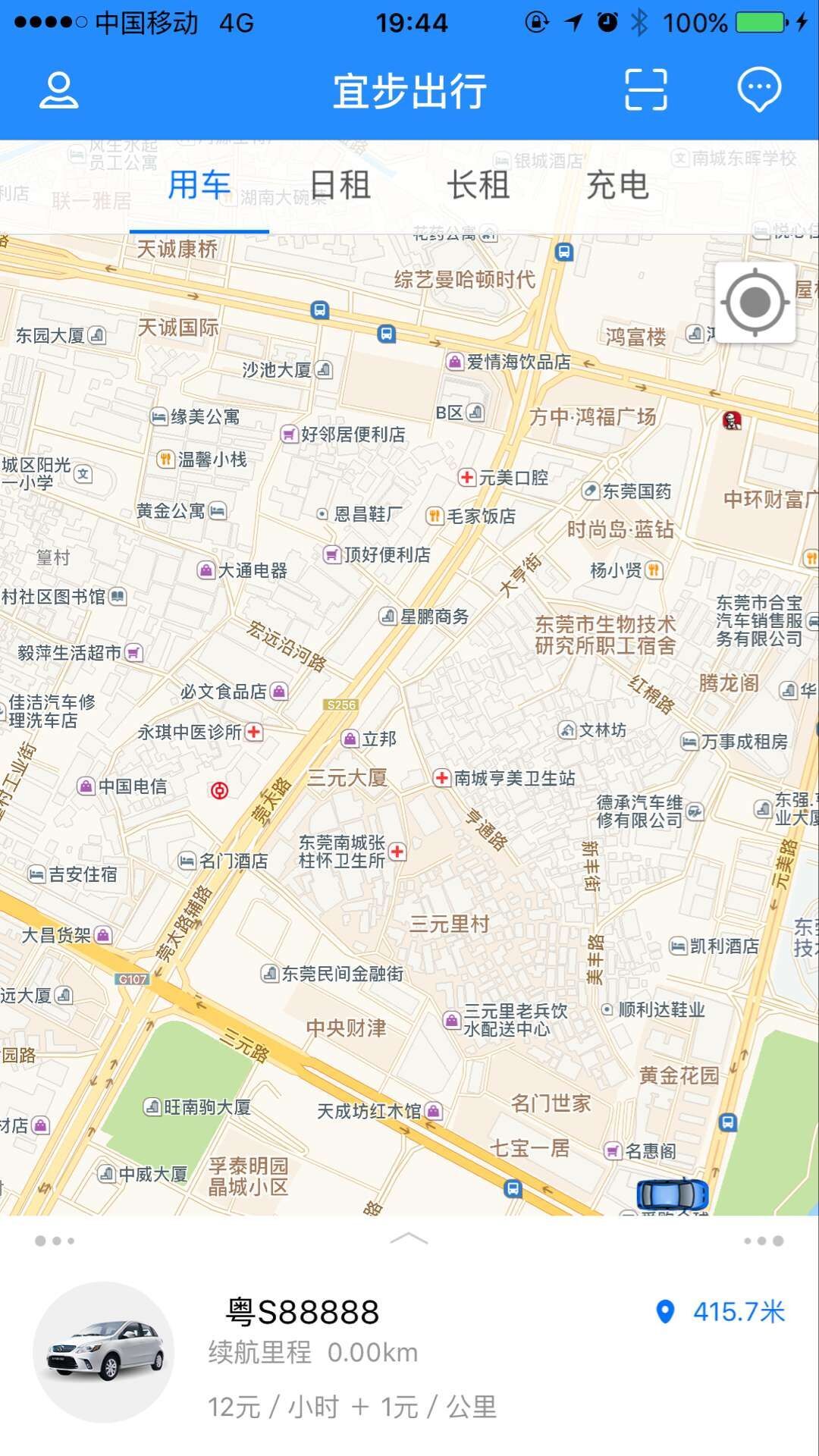Open the user profile icon
This screenshot has width=819, height=1456.
coord(59,90)
